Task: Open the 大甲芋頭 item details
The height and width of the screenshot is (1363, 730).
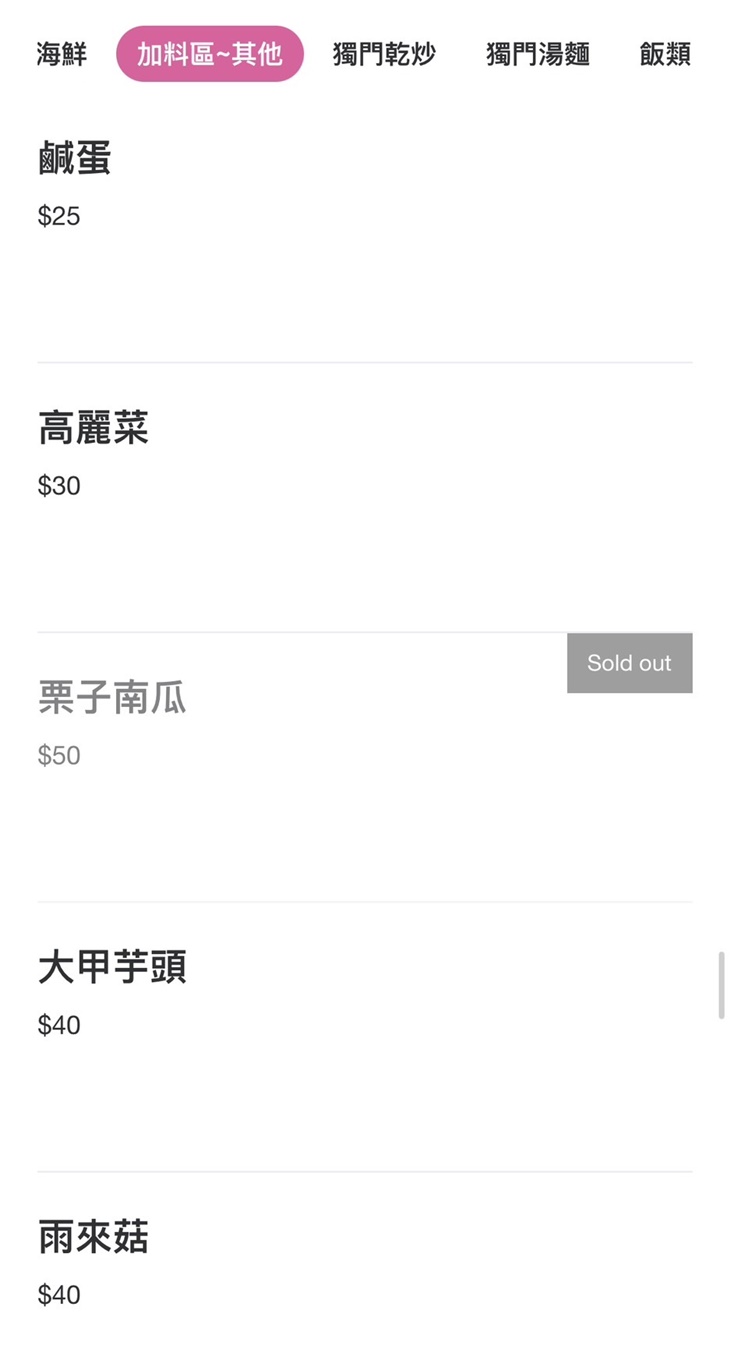Action: (111, 967)
